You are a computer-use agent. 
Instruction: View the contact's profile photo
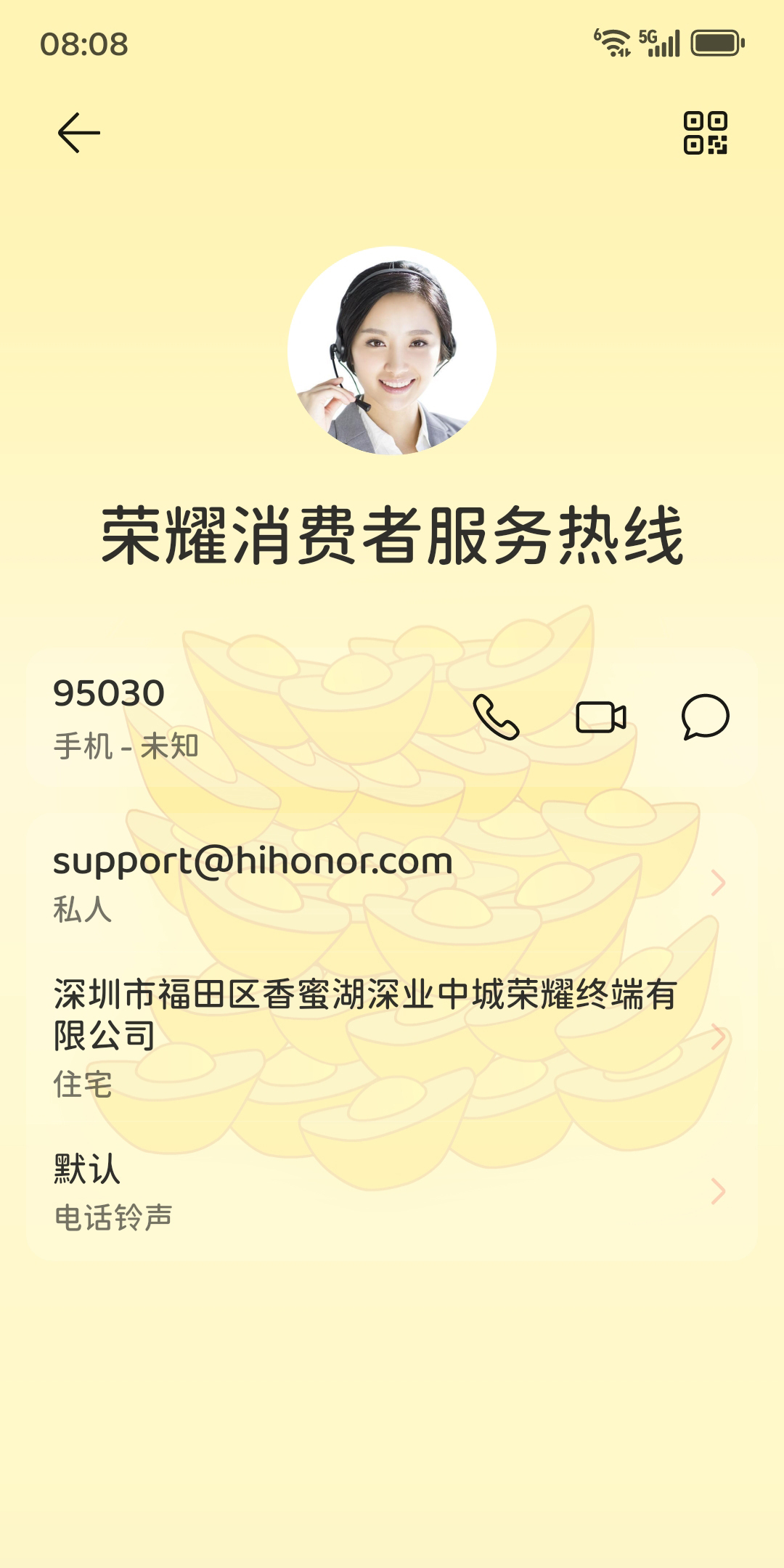pos(392,351)
